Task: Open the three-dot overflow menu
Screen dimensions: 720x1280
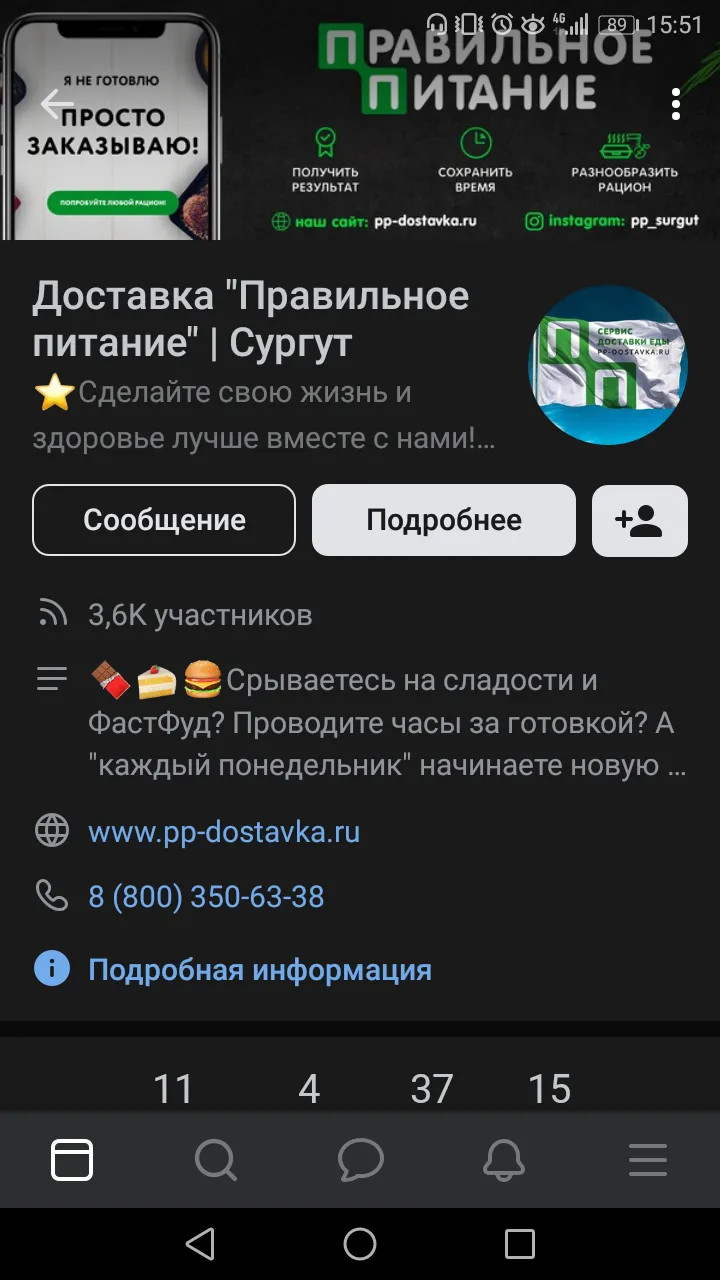Action: [676, 104]
